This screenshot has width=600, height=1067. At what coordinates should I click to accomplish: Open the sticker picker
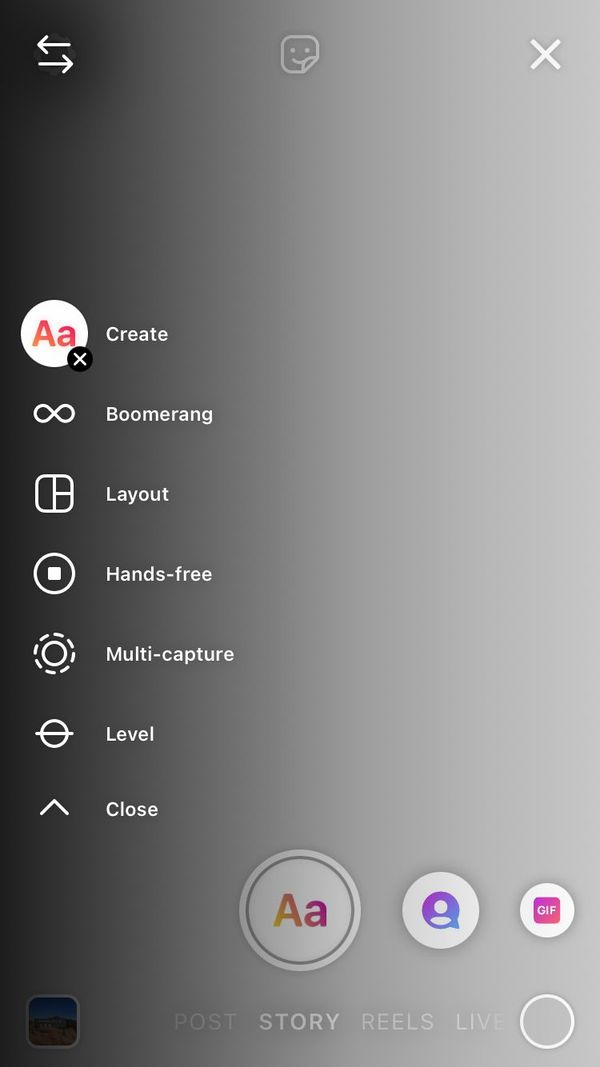tap(300, 54)
